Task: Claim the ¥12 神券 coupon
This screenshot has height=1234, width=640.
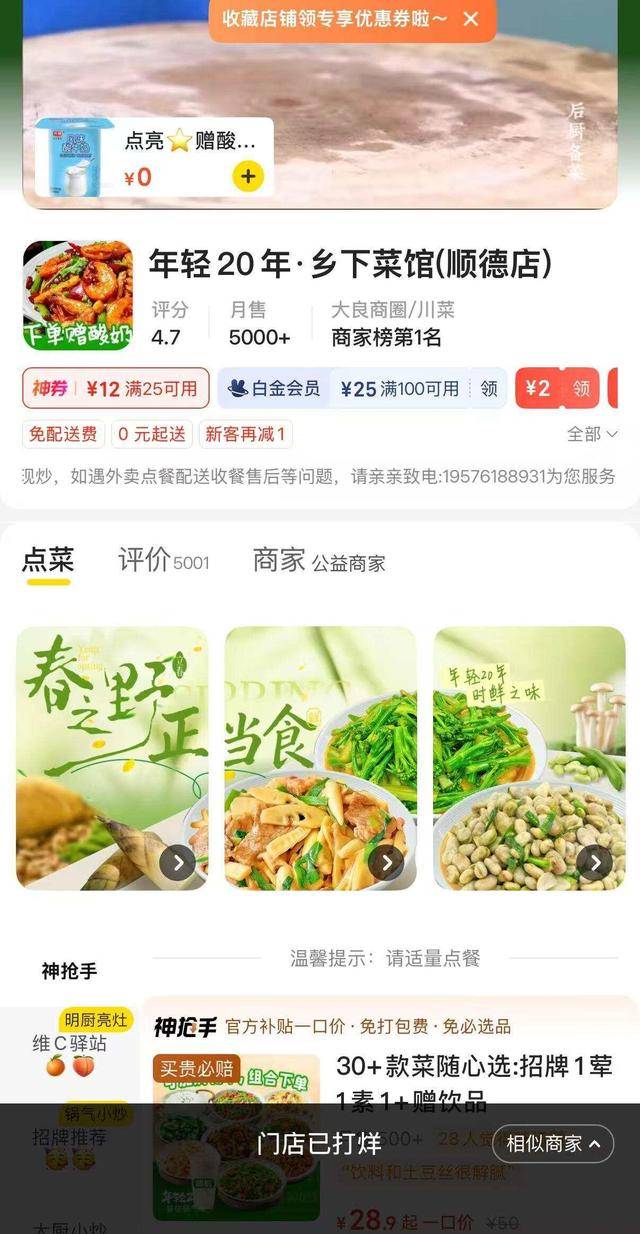Action: pyautogui.click(x=116, y=388)
